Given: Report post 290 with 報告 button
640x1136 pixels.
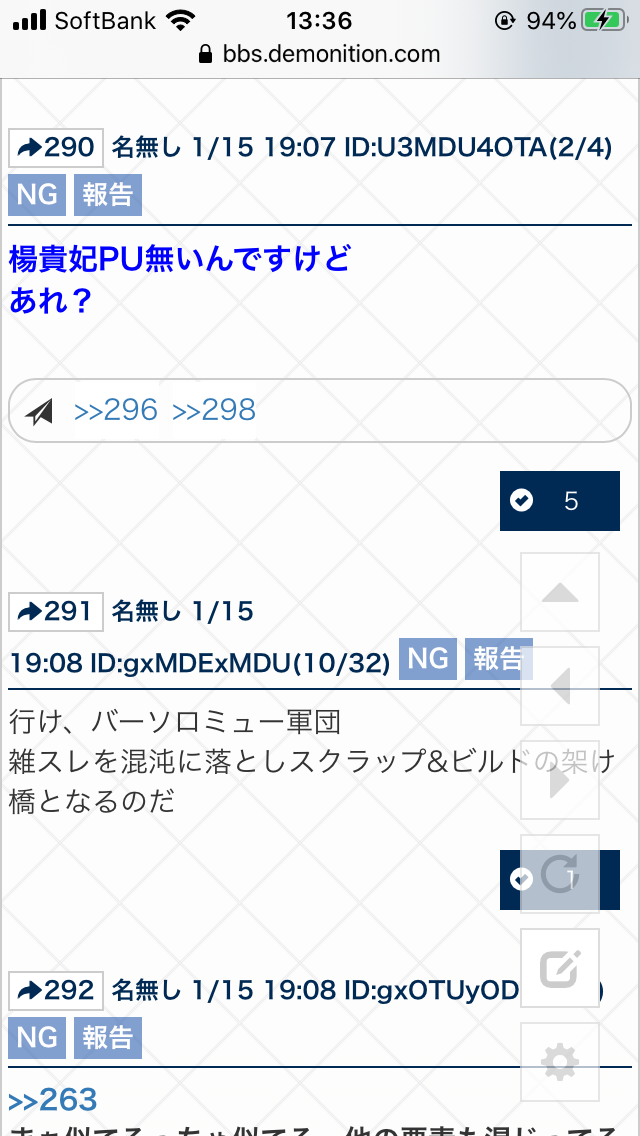Looking at the screenshot, I should click(x=107, y=194).
